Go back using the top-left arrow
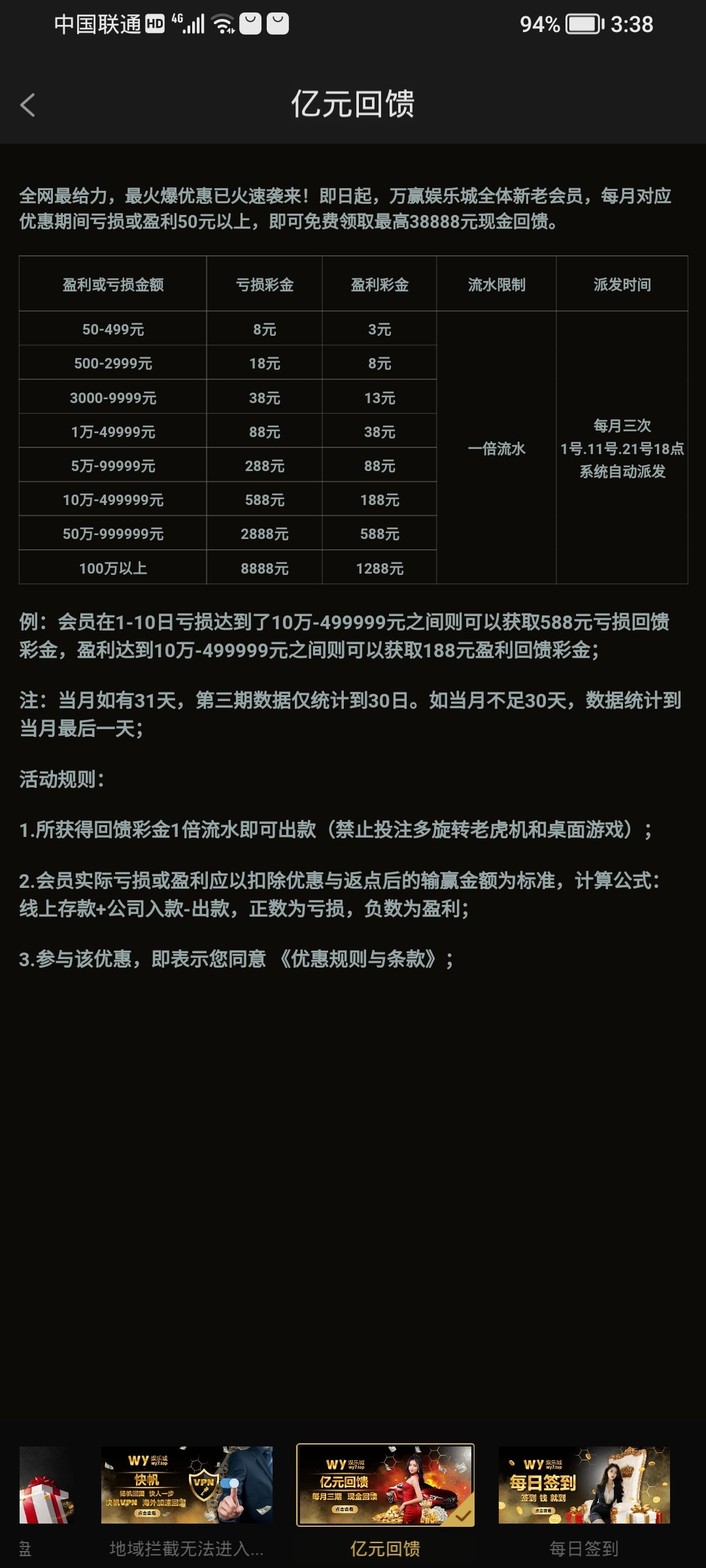Screen dimensions: 706x1568 [27, 105]
